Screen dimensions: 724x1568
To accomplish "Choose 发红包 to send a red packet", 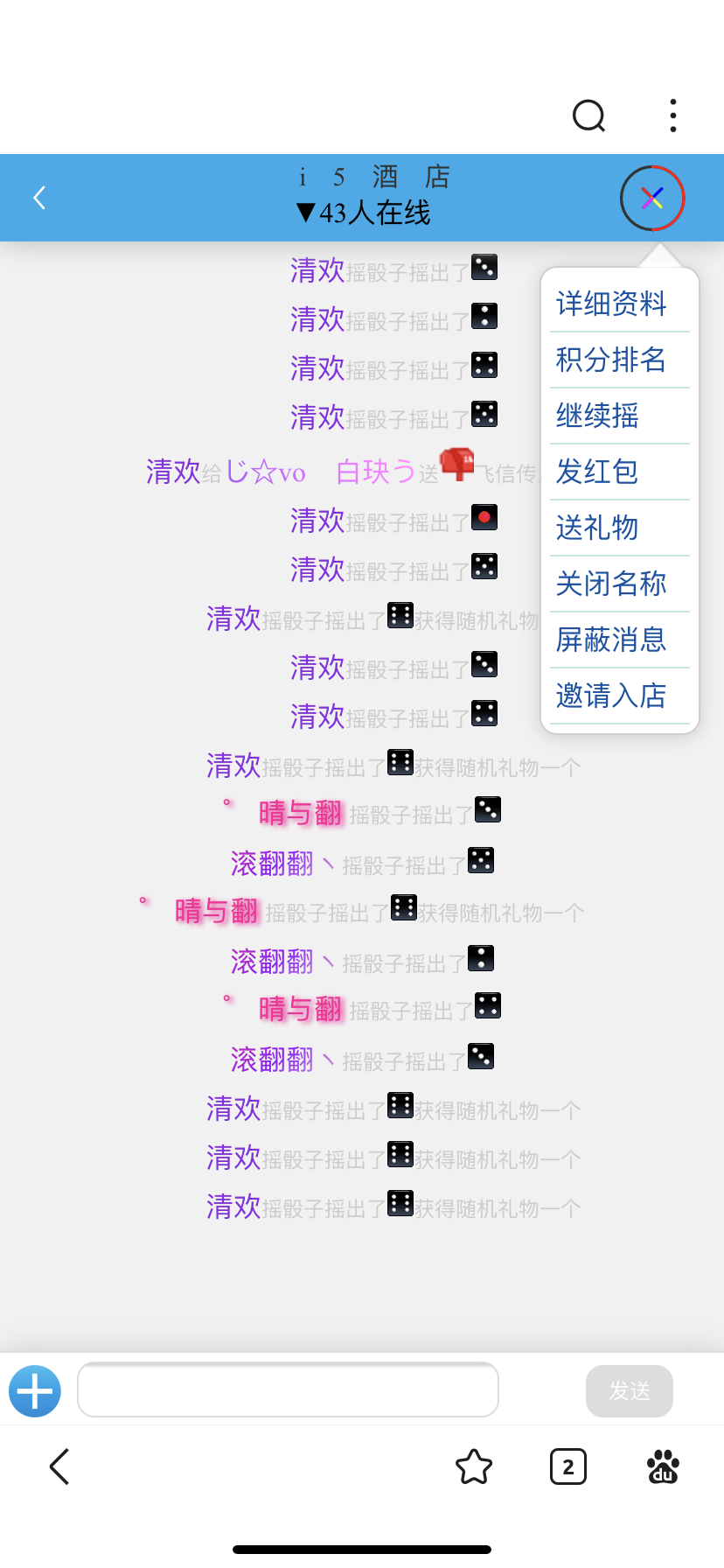I will pyautogui.click(x=598, y=472).
